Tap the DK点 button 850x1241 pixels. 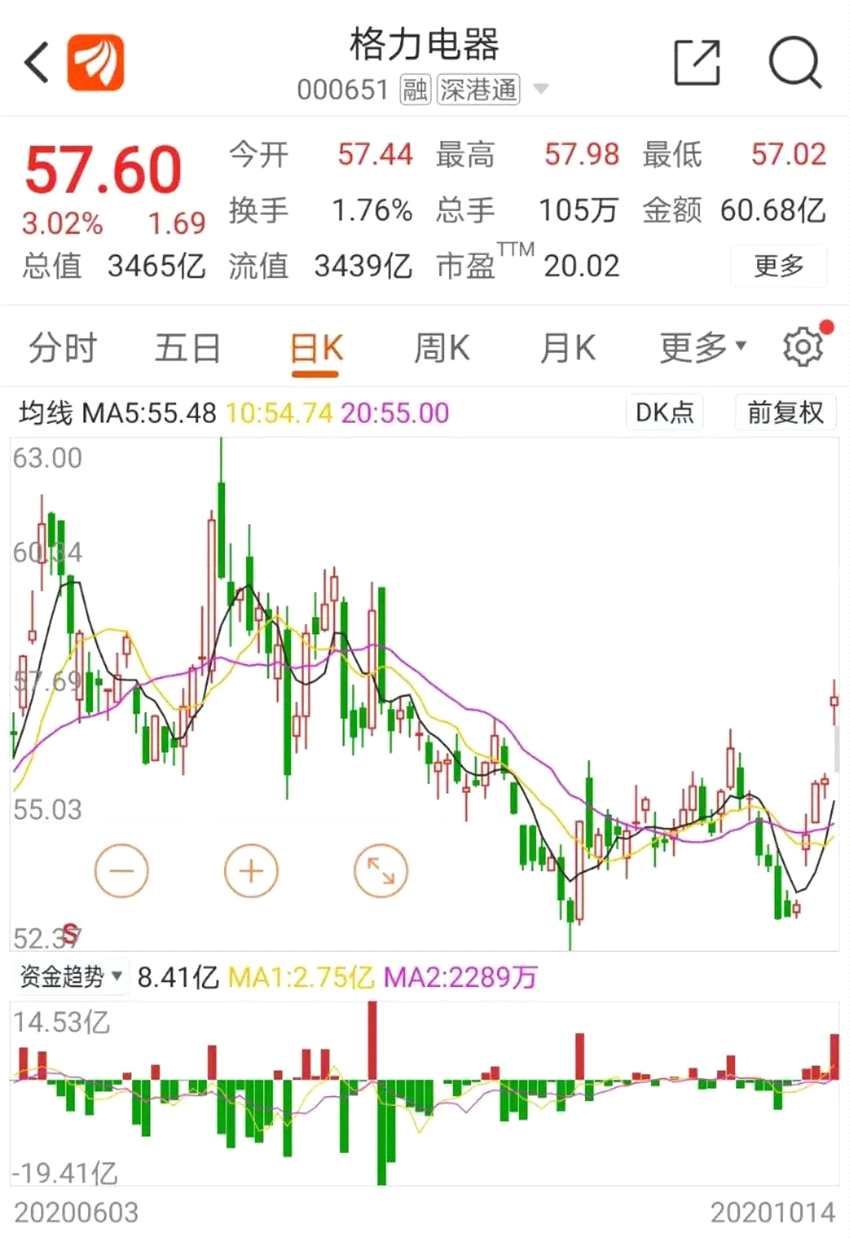click(665, 412)
